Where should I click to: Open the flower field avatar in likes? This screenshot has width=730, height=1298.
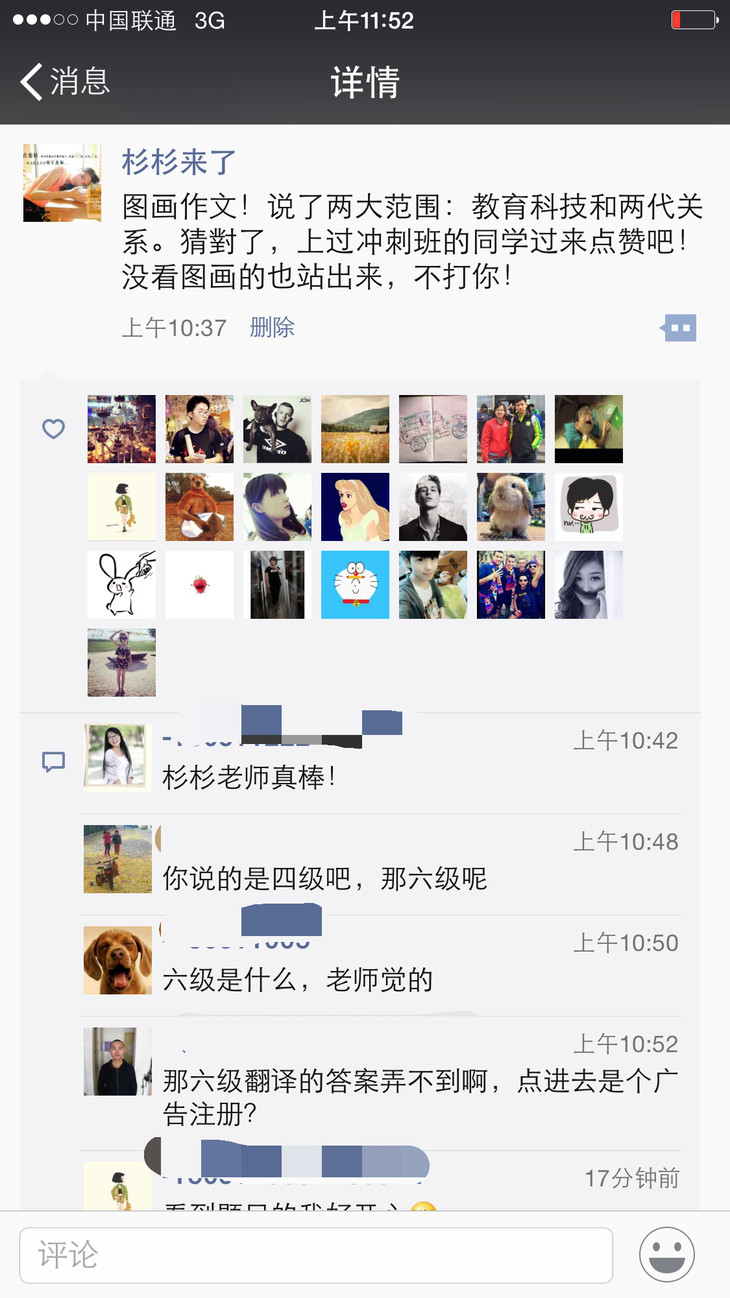pos(355,428)
